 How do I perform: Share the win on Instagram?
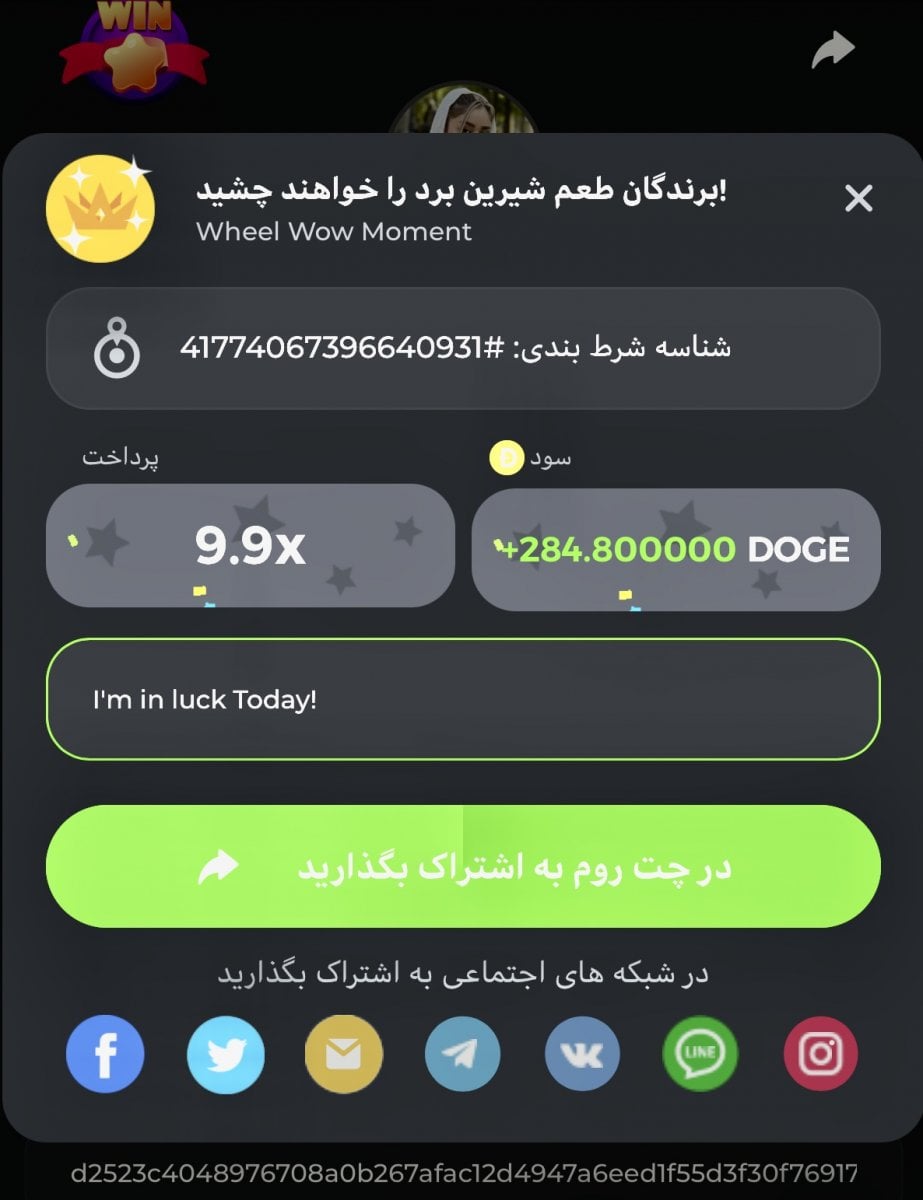tap(820, 1054)
